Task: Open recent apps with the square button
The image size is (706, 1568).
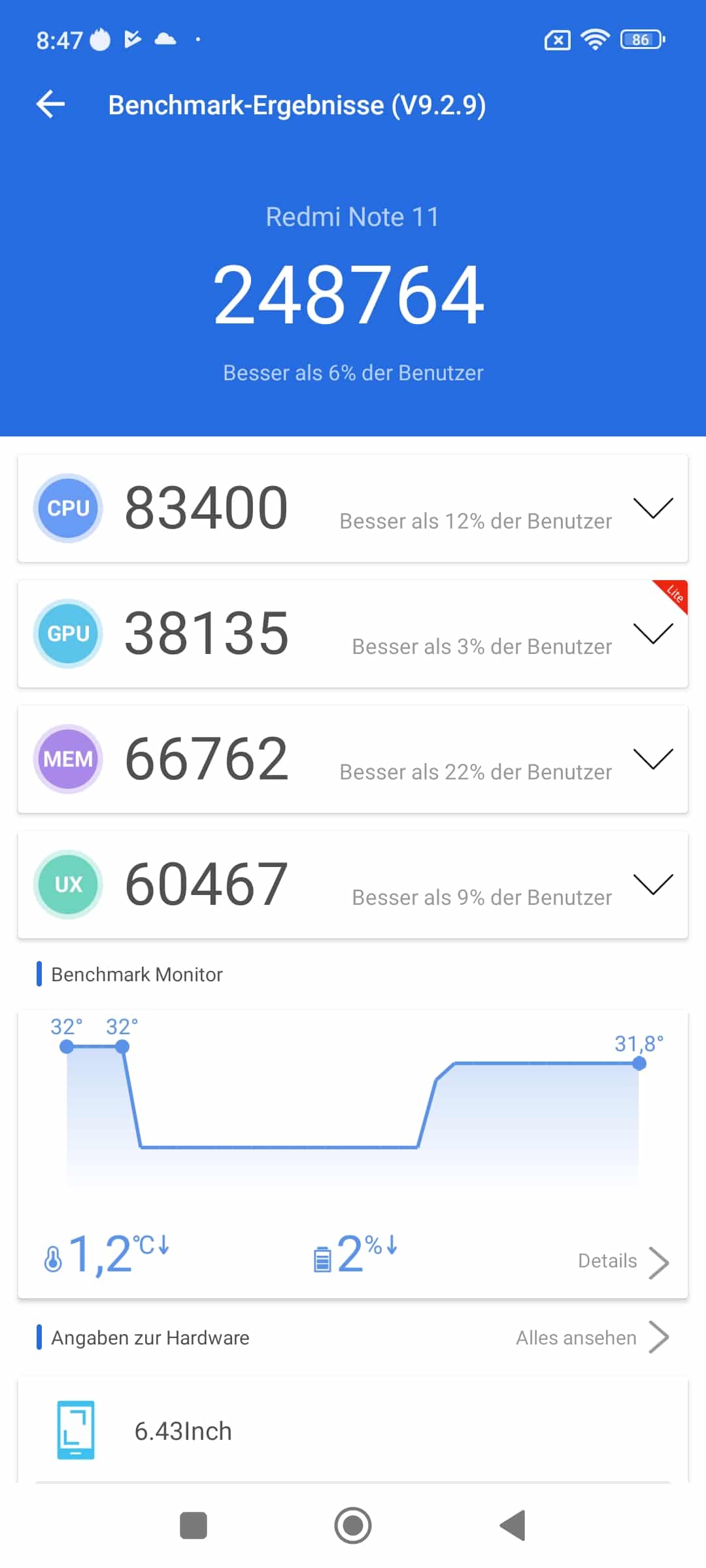Action: pos(193,1526)
